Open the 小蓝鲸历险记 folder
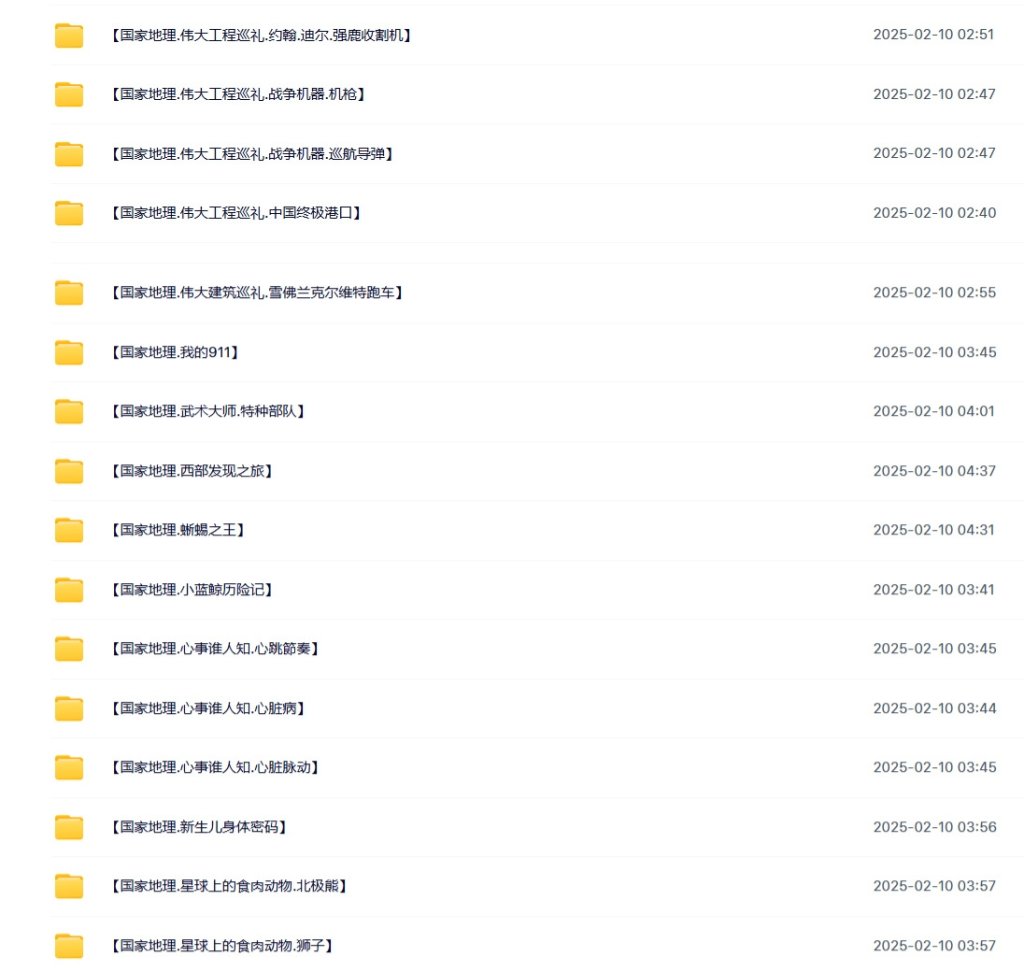Screen dimensions: 1024x971 (x=191, y=590)
